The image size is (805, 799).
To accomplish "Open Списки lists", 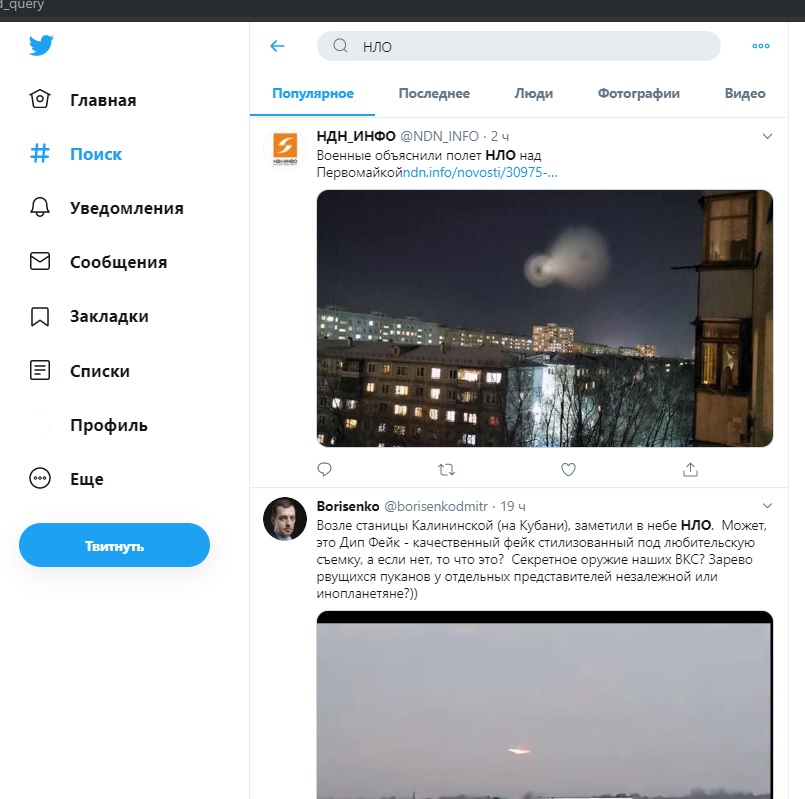I will (x=80, y=371).
